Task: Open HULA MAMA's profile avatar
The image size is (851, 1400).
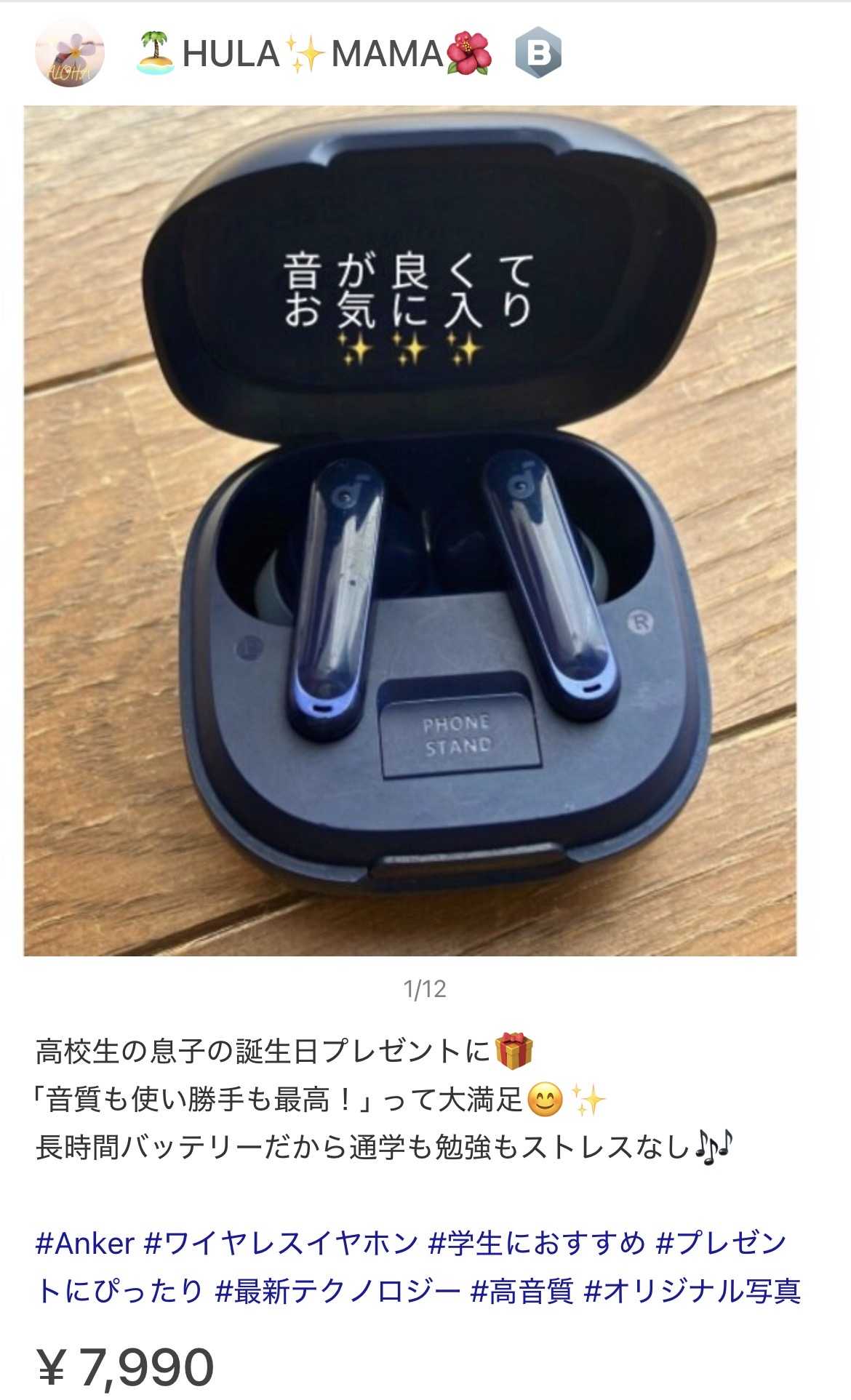Action: pos(70,54)
